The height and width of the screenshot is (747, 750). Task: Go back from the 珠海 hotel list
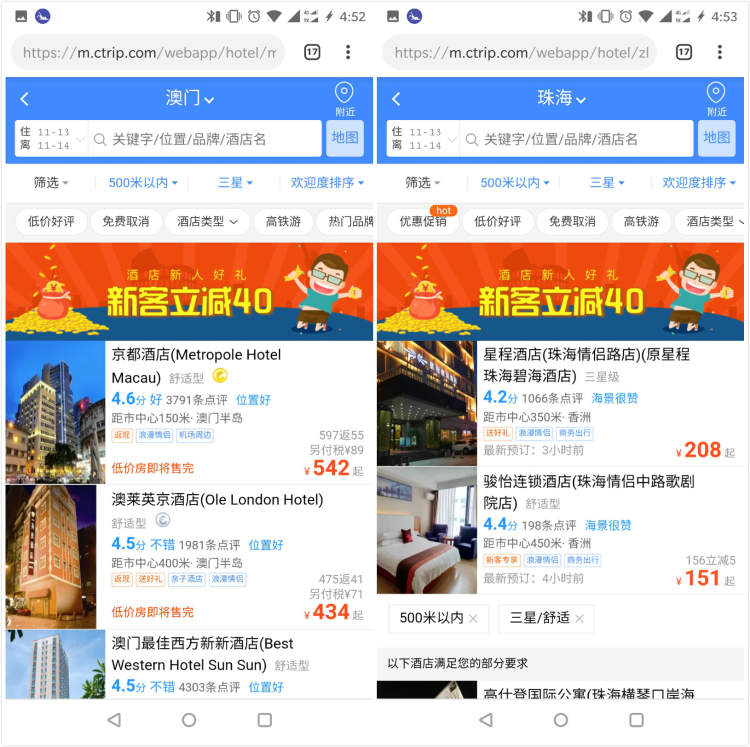coord(396,99)
